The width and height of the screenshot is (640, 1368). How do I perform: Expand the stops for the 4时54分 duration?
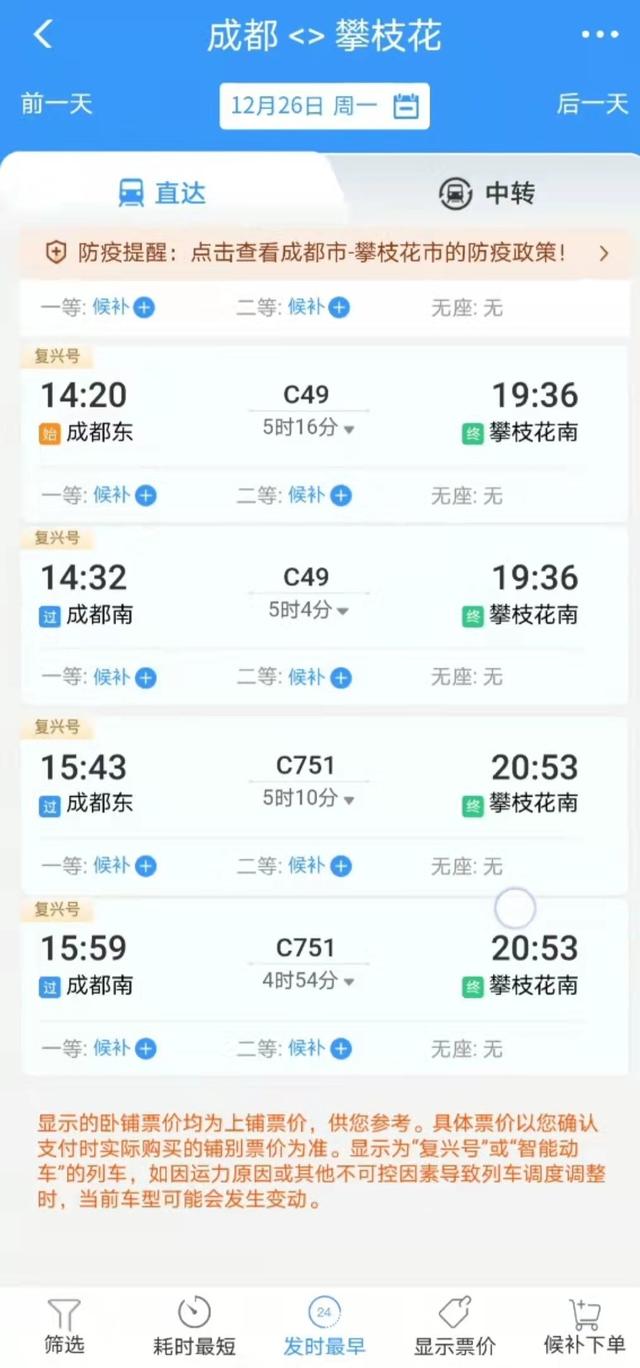point(306,981)
